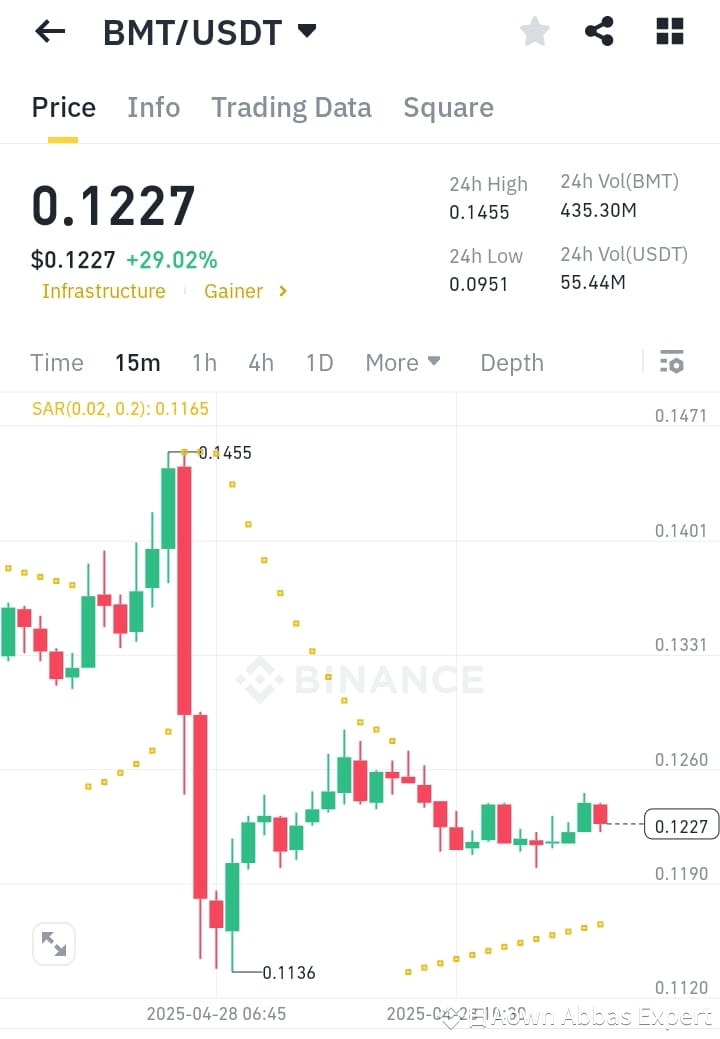Select the 1h candlestick interval

(x=204, y=363)
